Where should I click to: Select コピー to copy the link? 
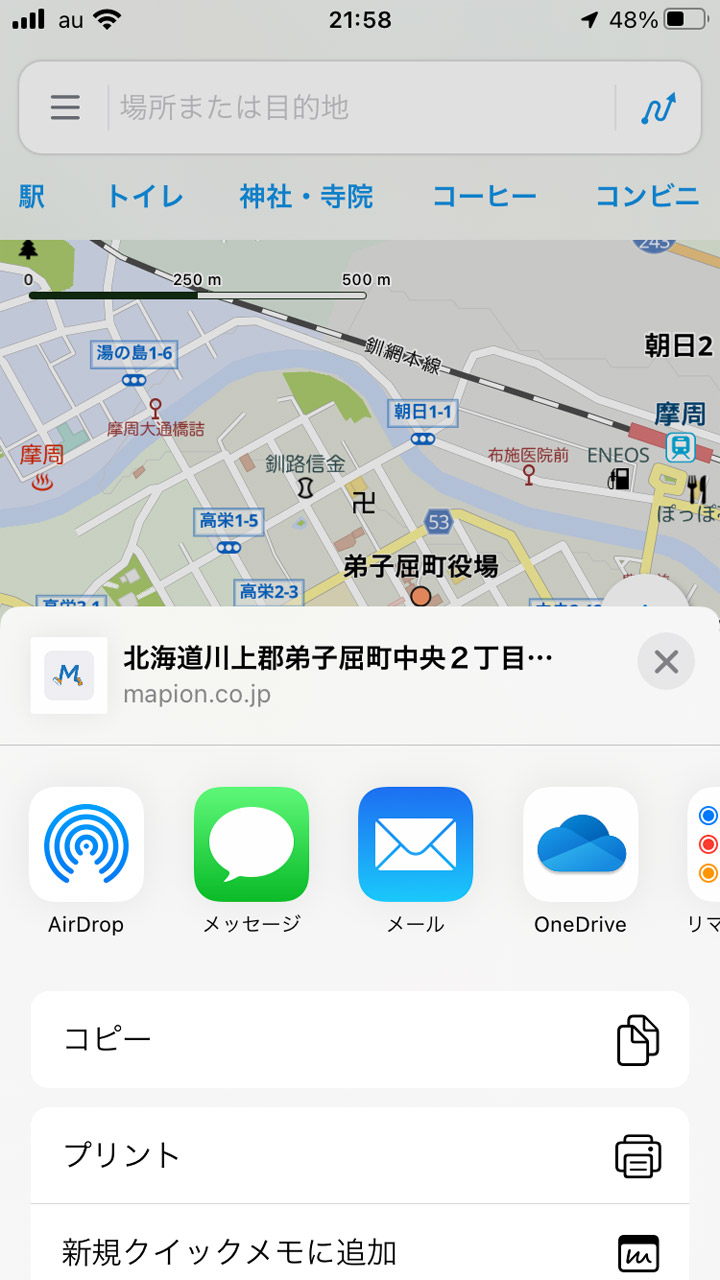(x=359, y=1040)
